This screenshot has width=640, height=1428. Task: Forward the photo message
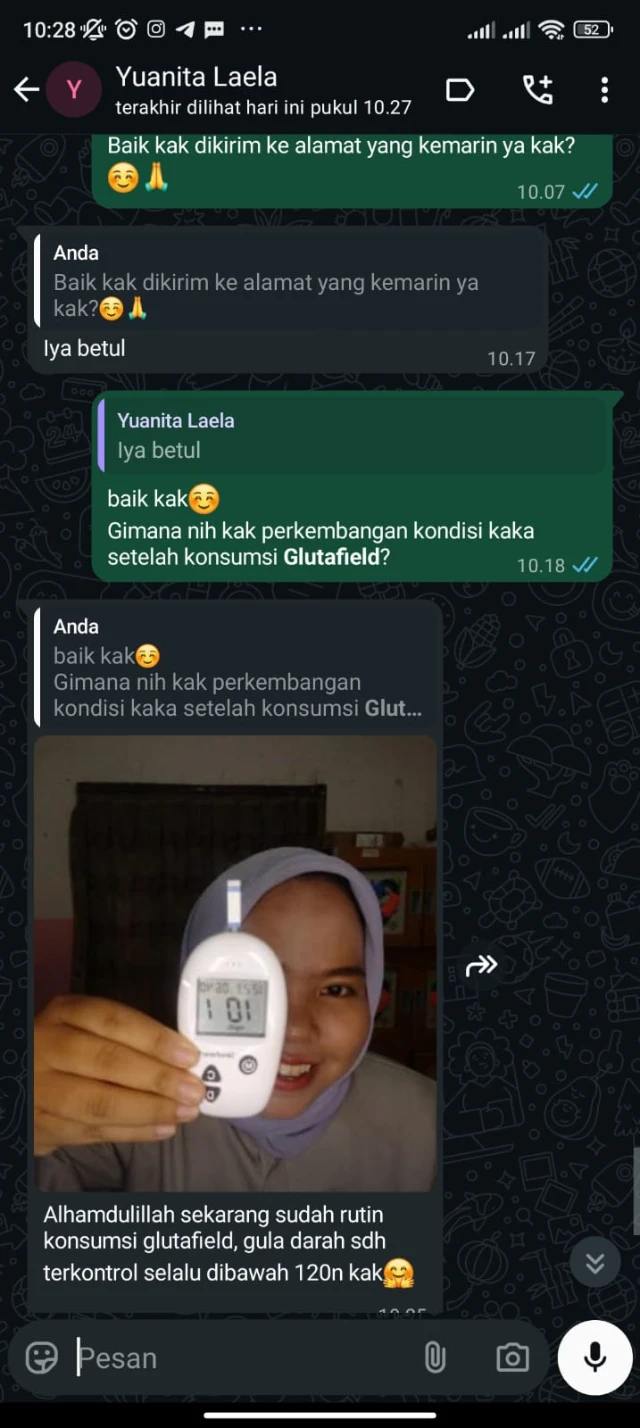pos(482,965)
